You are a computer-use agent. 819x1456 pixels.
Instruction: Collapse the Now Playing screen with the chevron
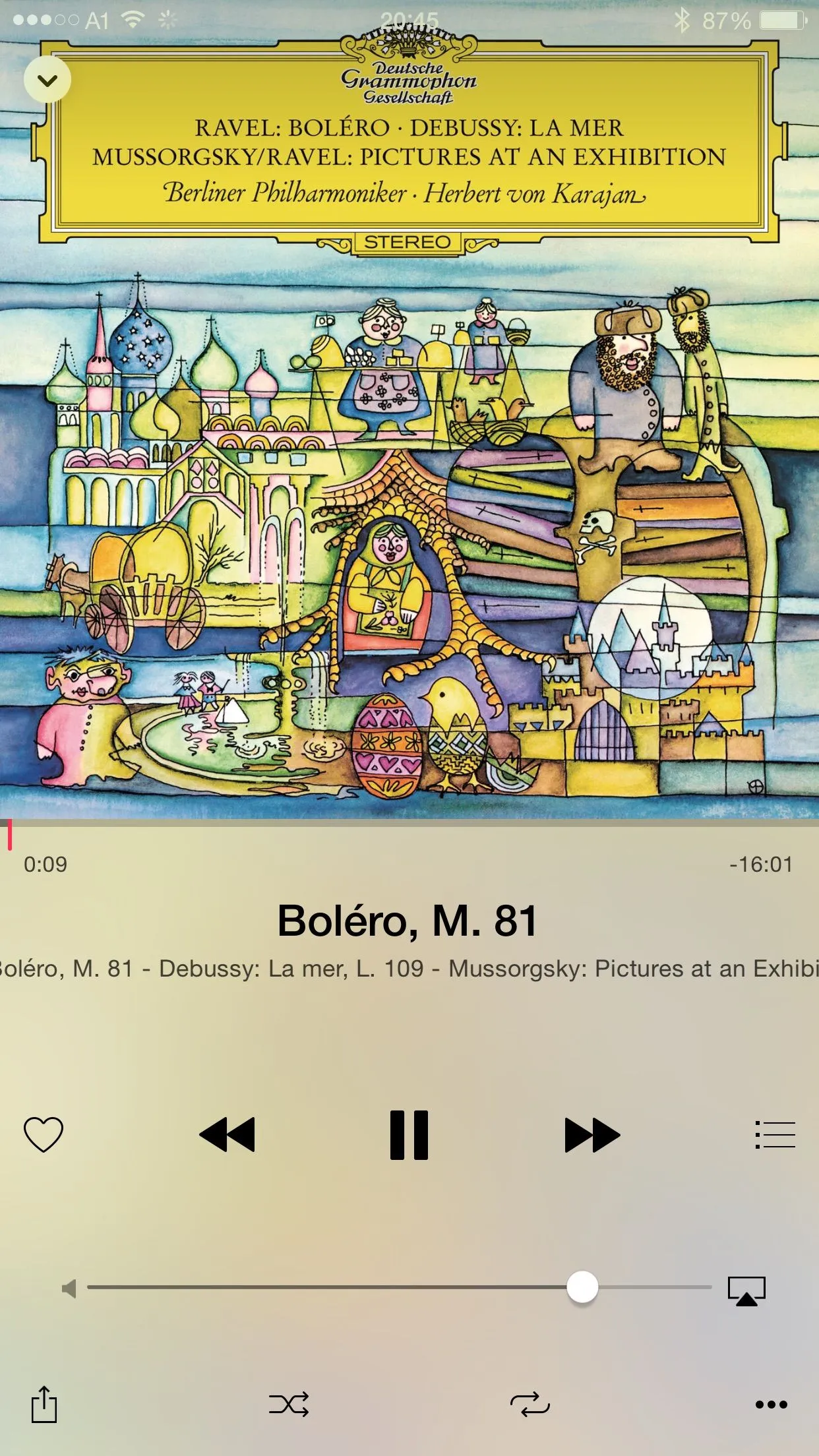[47, 80]
